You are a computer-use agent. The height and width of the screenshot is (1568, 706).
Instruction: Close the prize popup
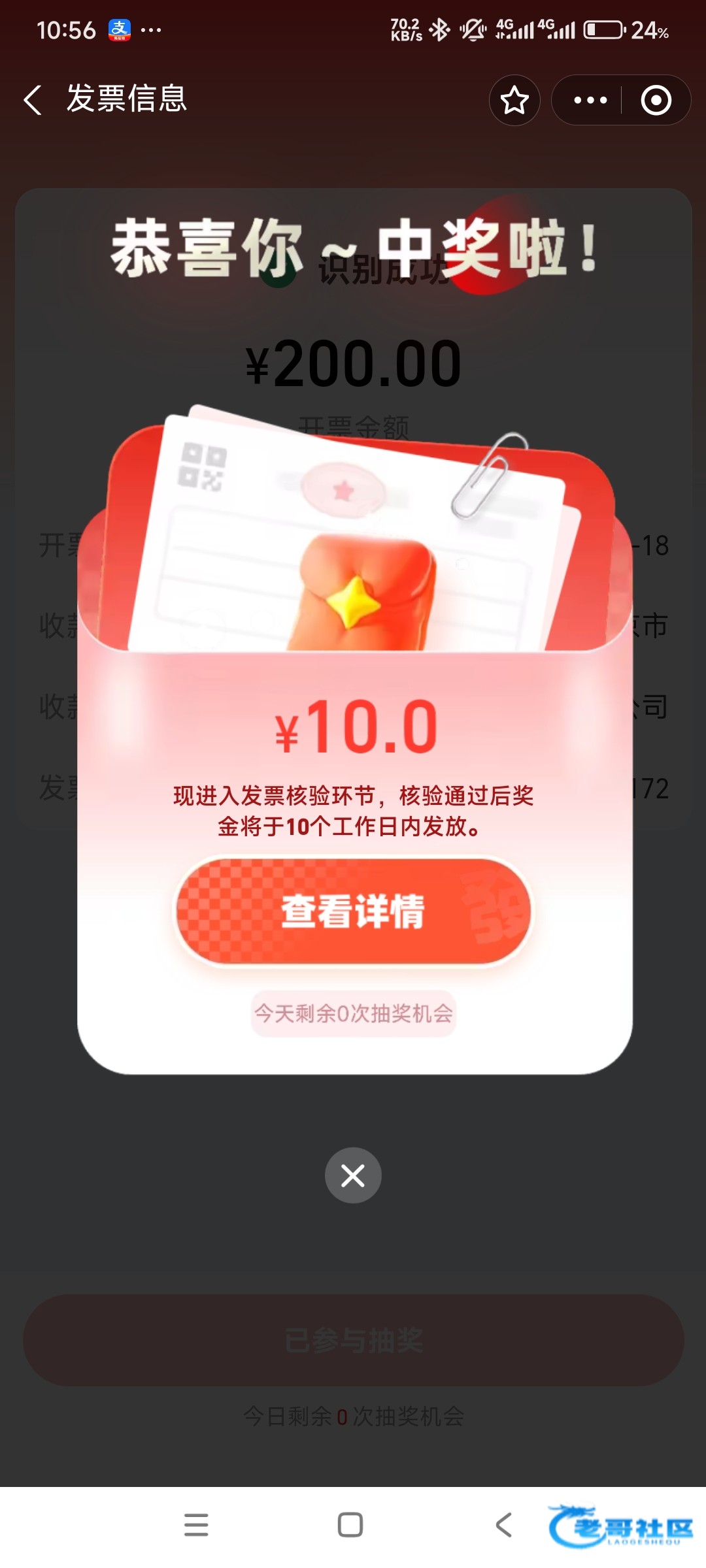pyautogui.click(x=353, y=1175)
